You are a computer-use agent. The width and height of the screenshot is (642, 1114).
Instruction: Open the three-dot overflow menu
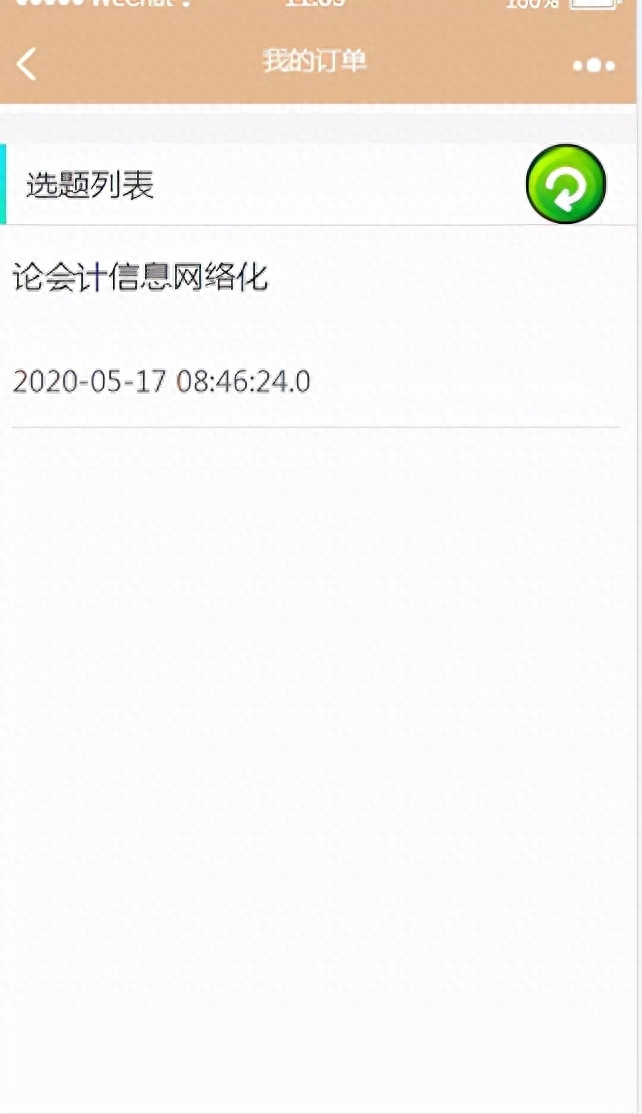coord(593,66)
